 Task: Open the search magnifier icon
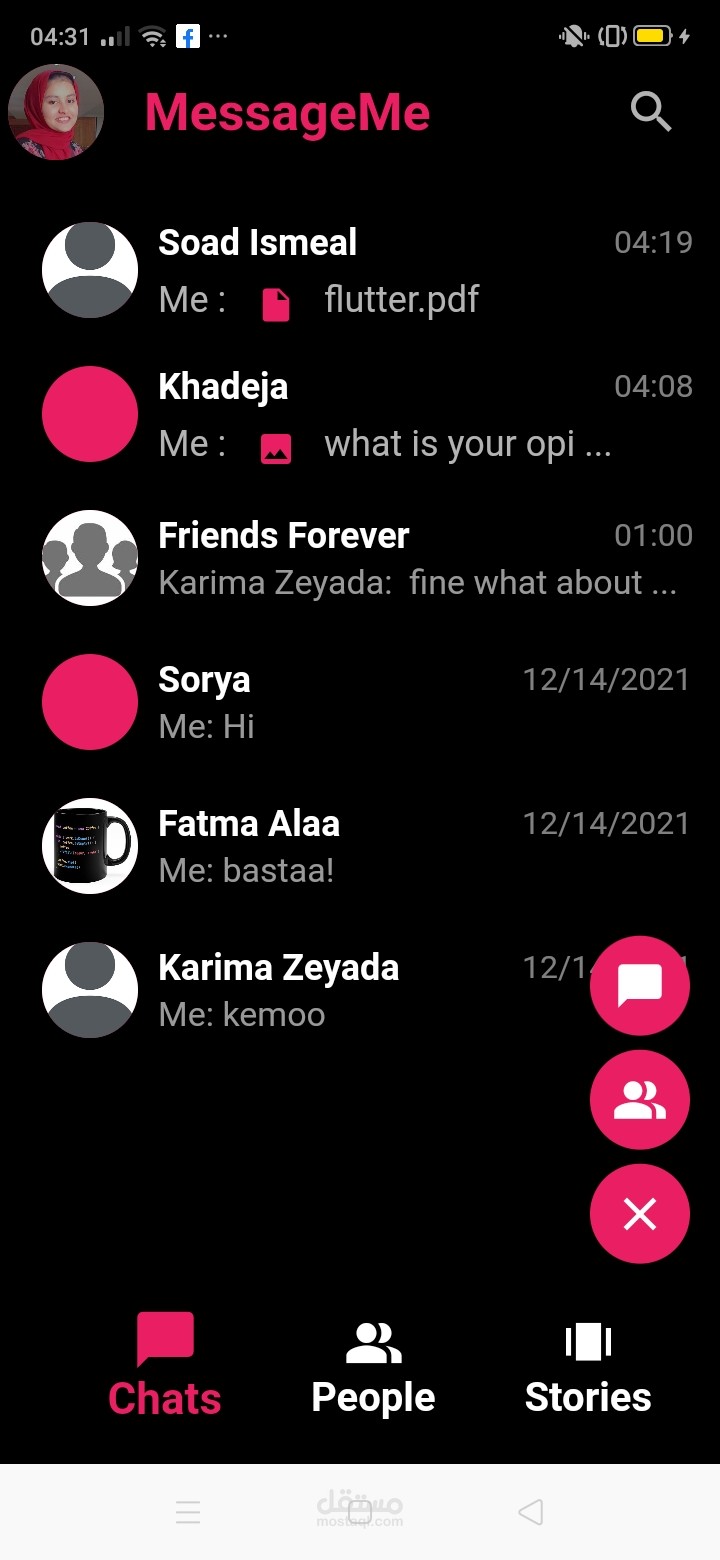[651, 112]
